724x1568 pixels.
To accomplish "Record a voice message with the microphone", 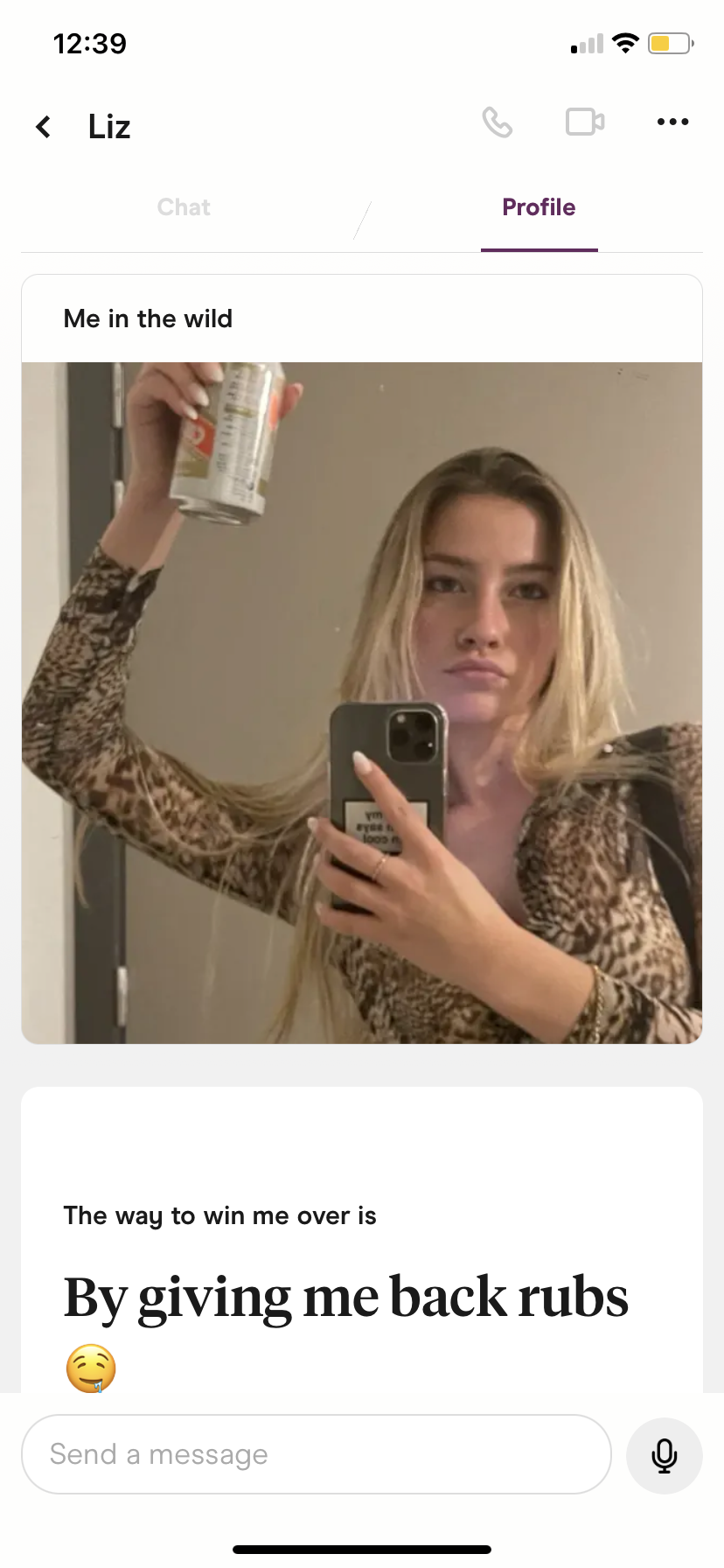I will (x=665, y=1455).
